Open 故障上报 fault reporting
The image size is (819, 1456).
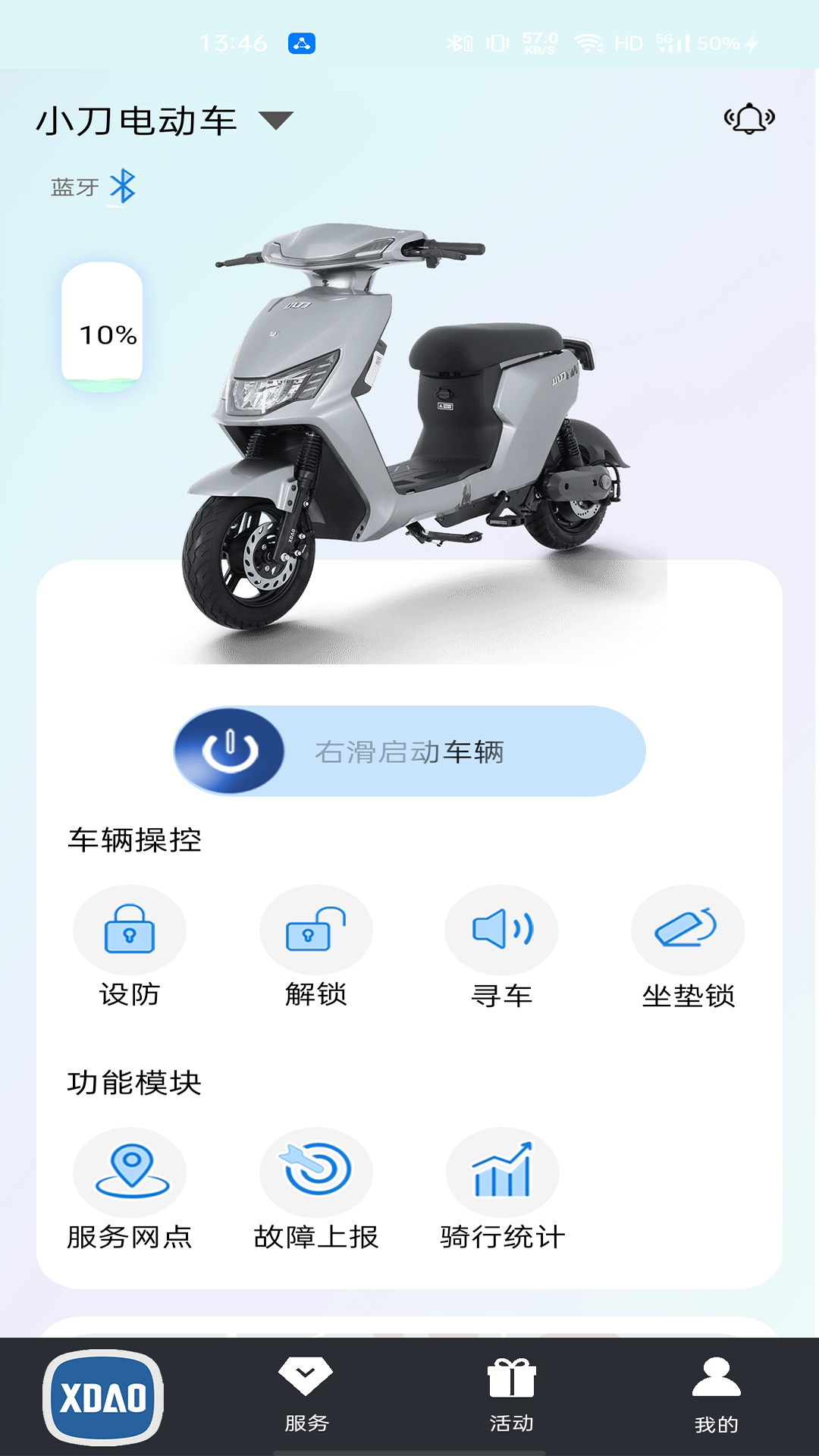(x=315, y=1172)
